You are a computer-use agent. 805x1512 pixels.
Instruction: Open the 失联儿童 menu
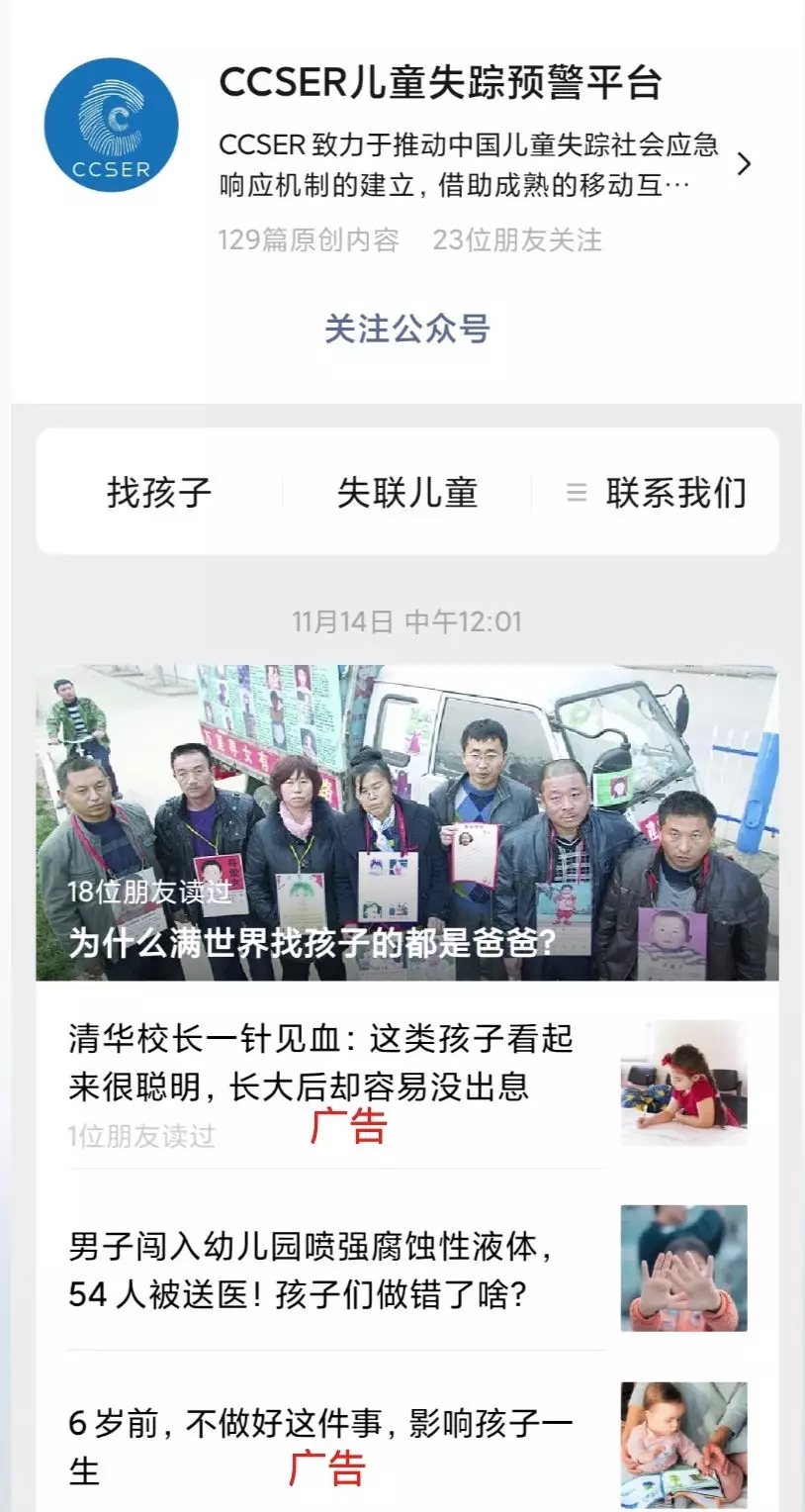pos(406,492)
